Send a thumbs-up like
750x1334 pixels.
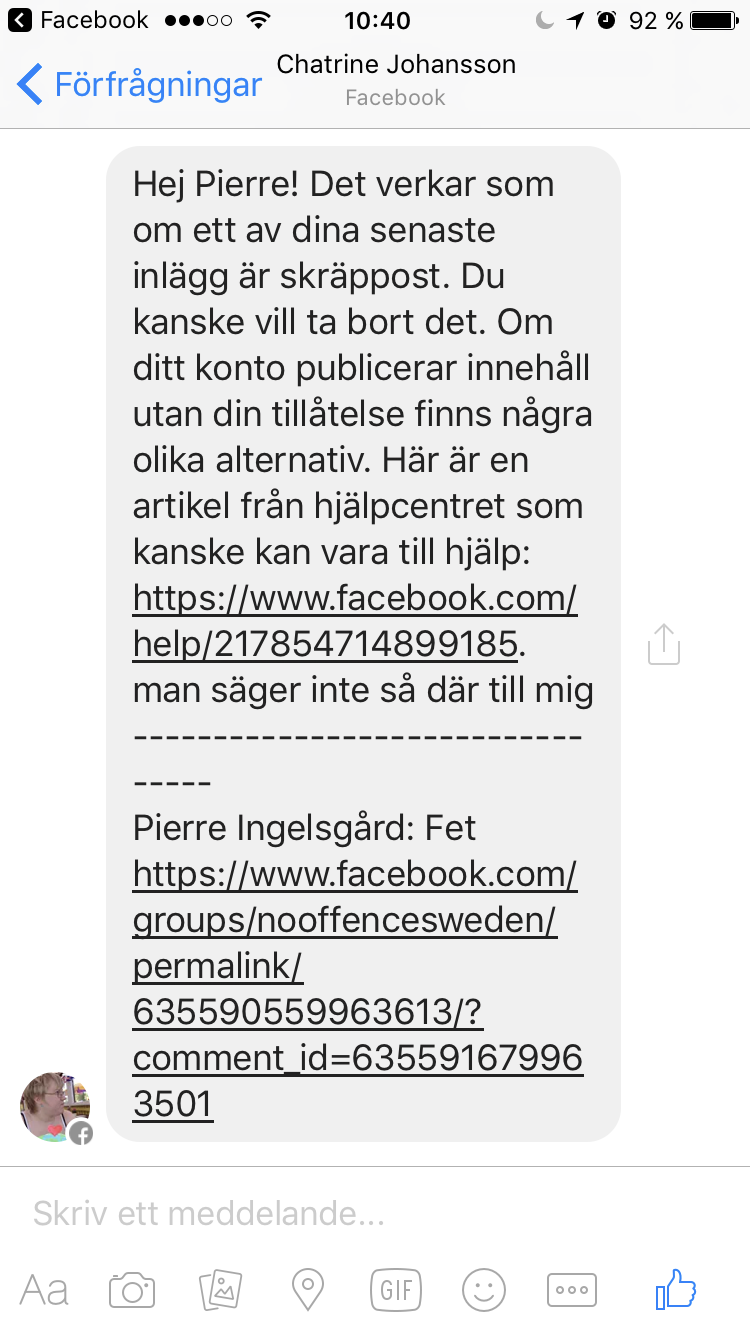[x=676, y=1290]
